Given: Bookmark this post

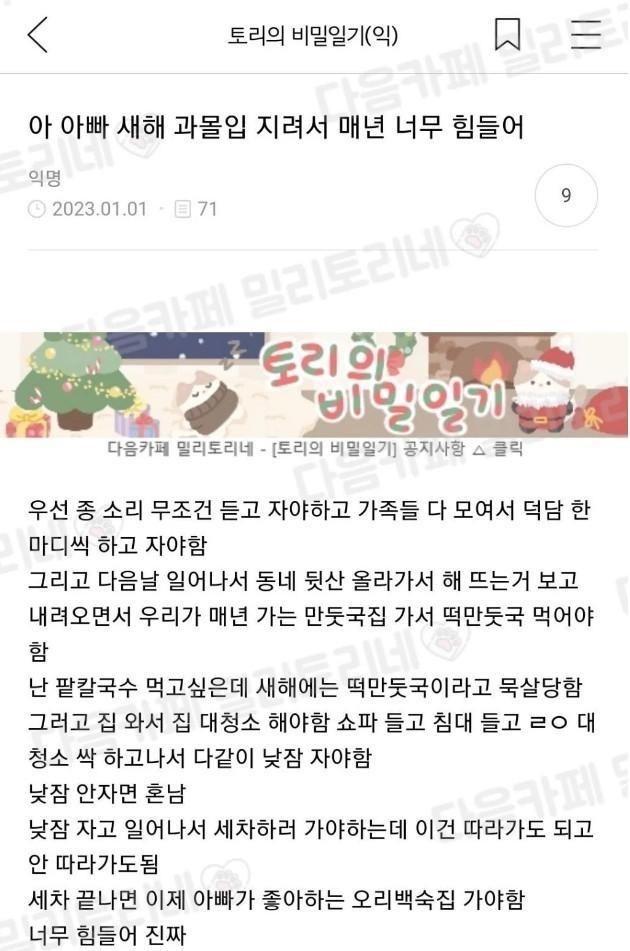Looking at the screenshot, I should 507,35.
